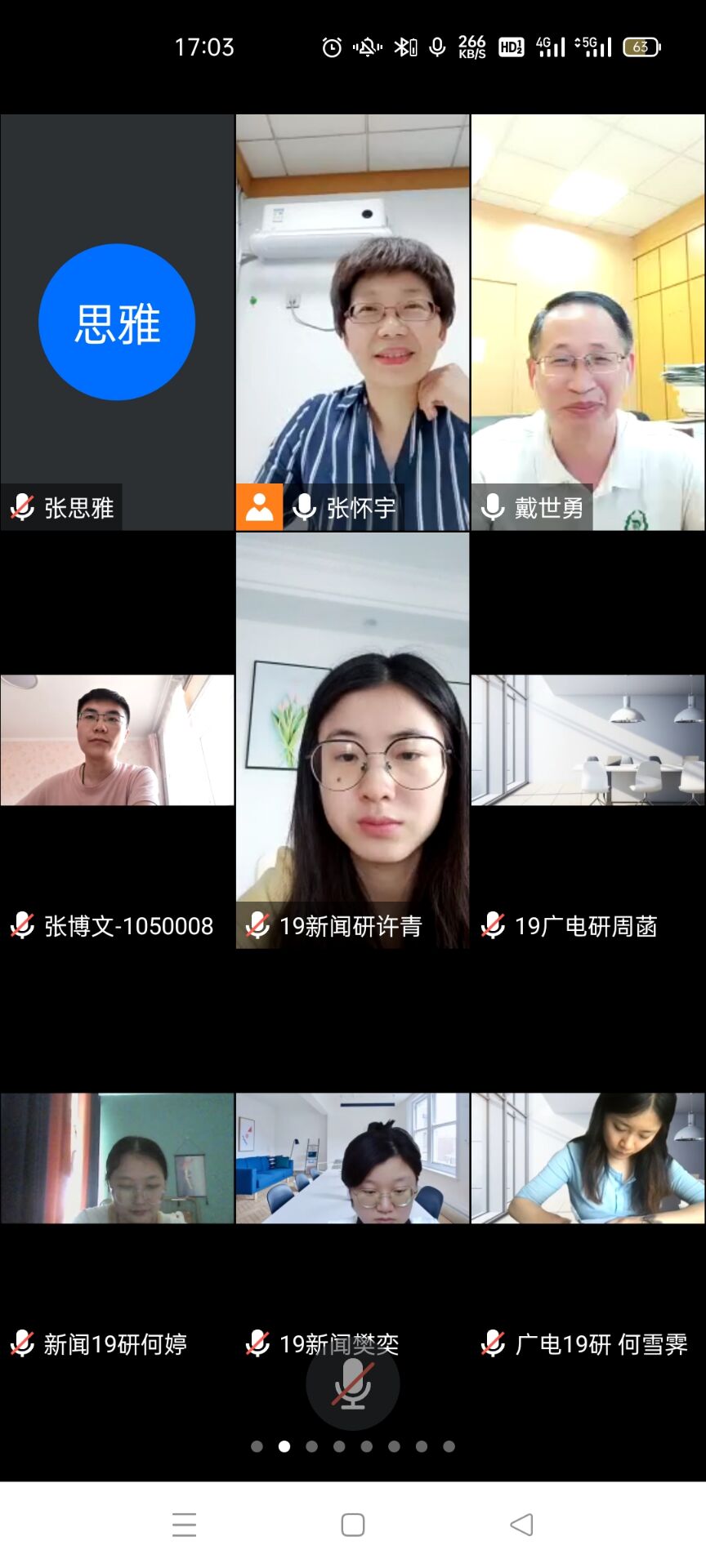Select 张怀宇's video tile
This screenshot has width=706, height=1568.
(x=352, y=322)
